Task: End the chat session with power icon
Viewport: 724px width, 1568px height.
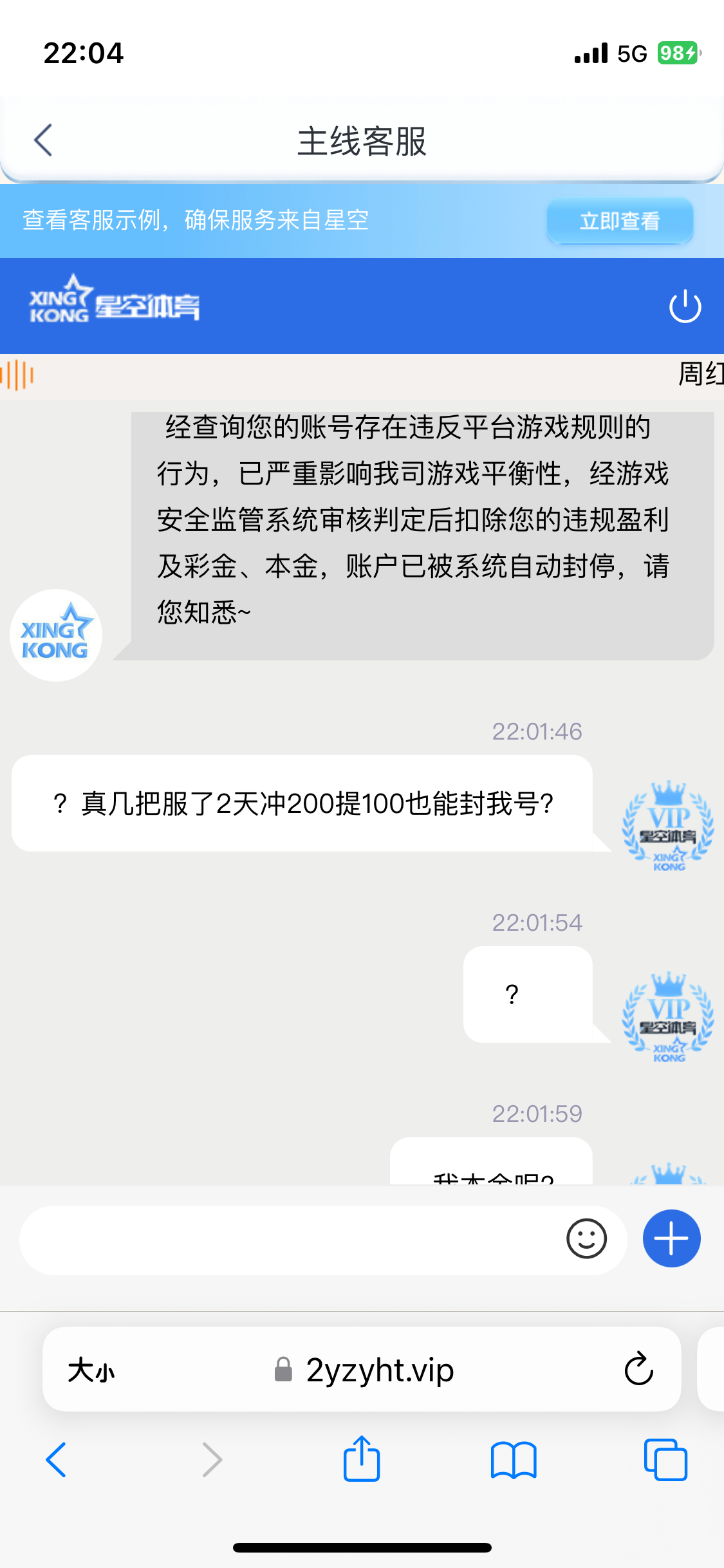Action: click(x=685, y=306)
